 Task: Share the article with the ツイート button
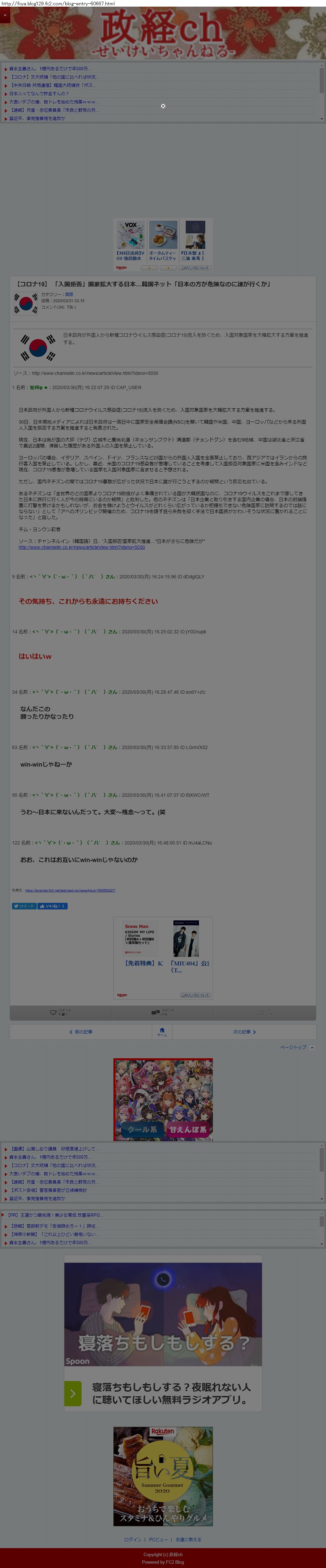[x=24, y=906]
